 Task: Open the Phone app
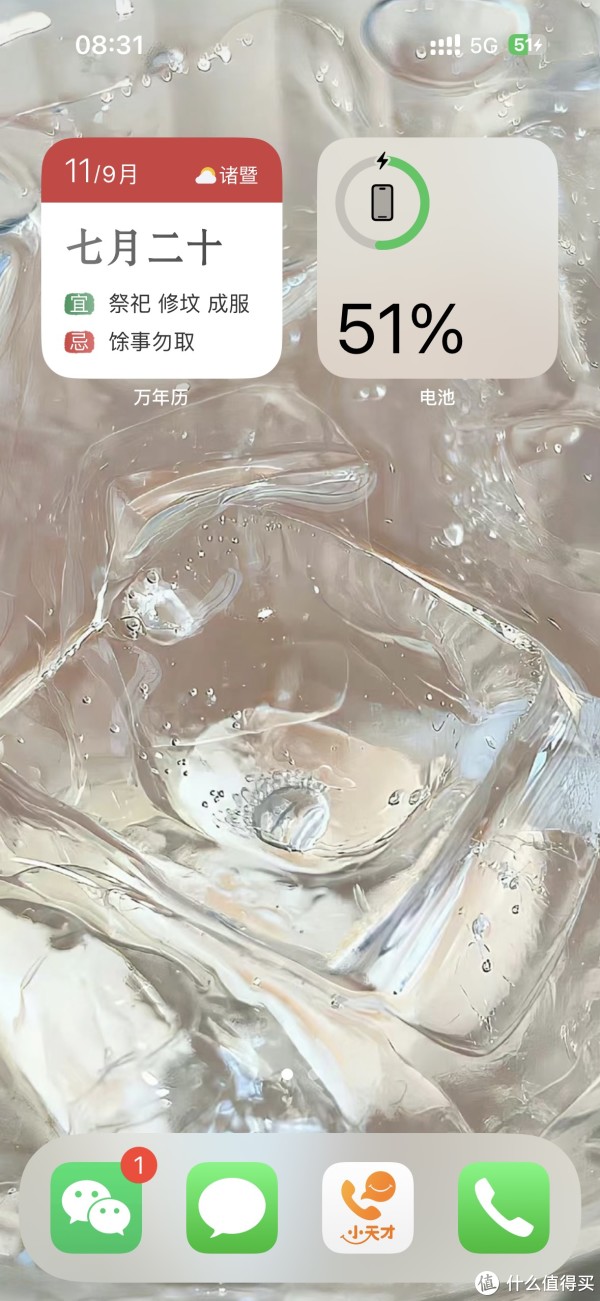click(503, 1207)
